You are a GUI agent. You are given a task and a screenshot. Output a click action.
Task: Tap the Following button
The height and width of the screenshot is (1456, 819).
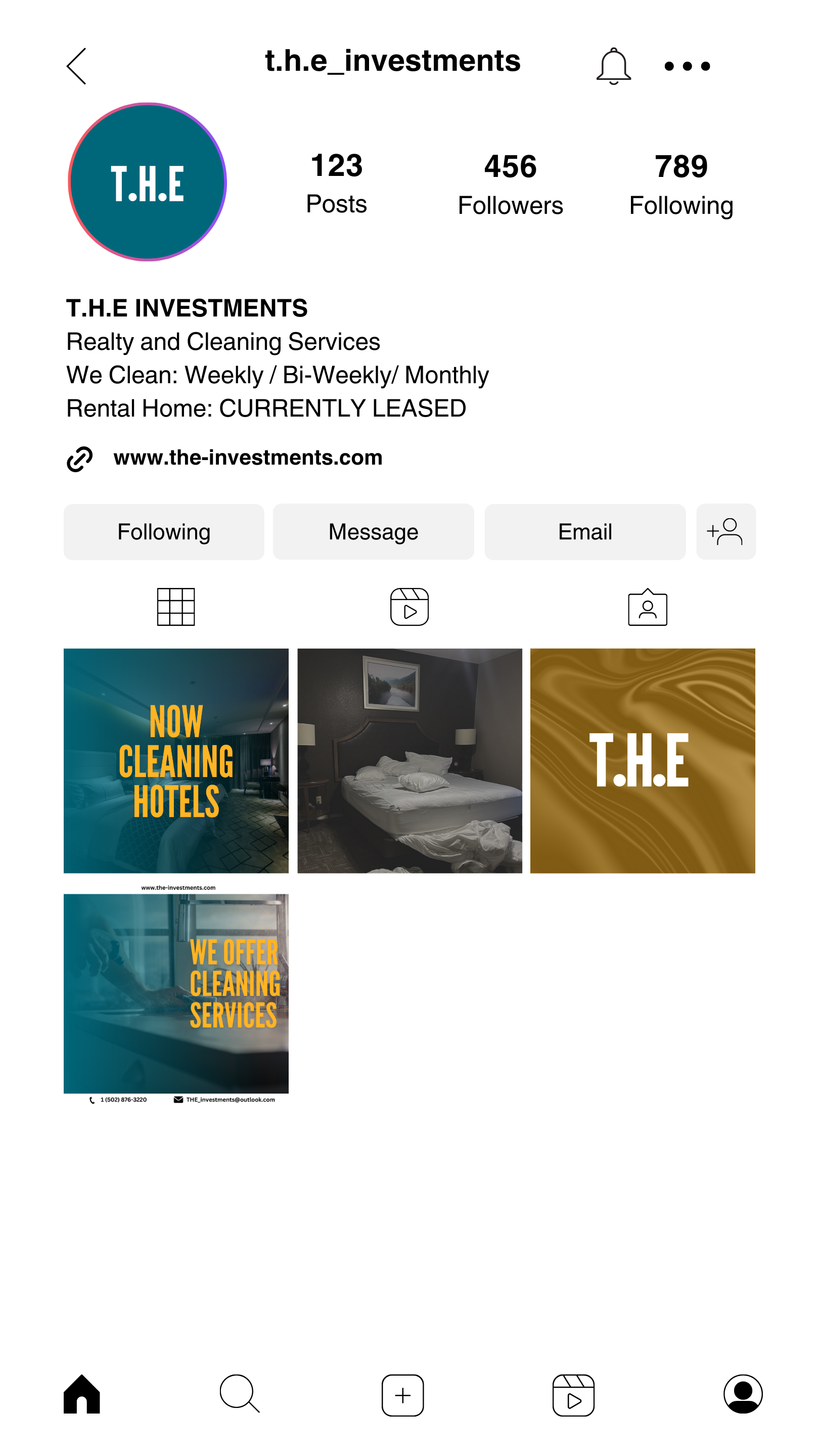tap(164, 532)
